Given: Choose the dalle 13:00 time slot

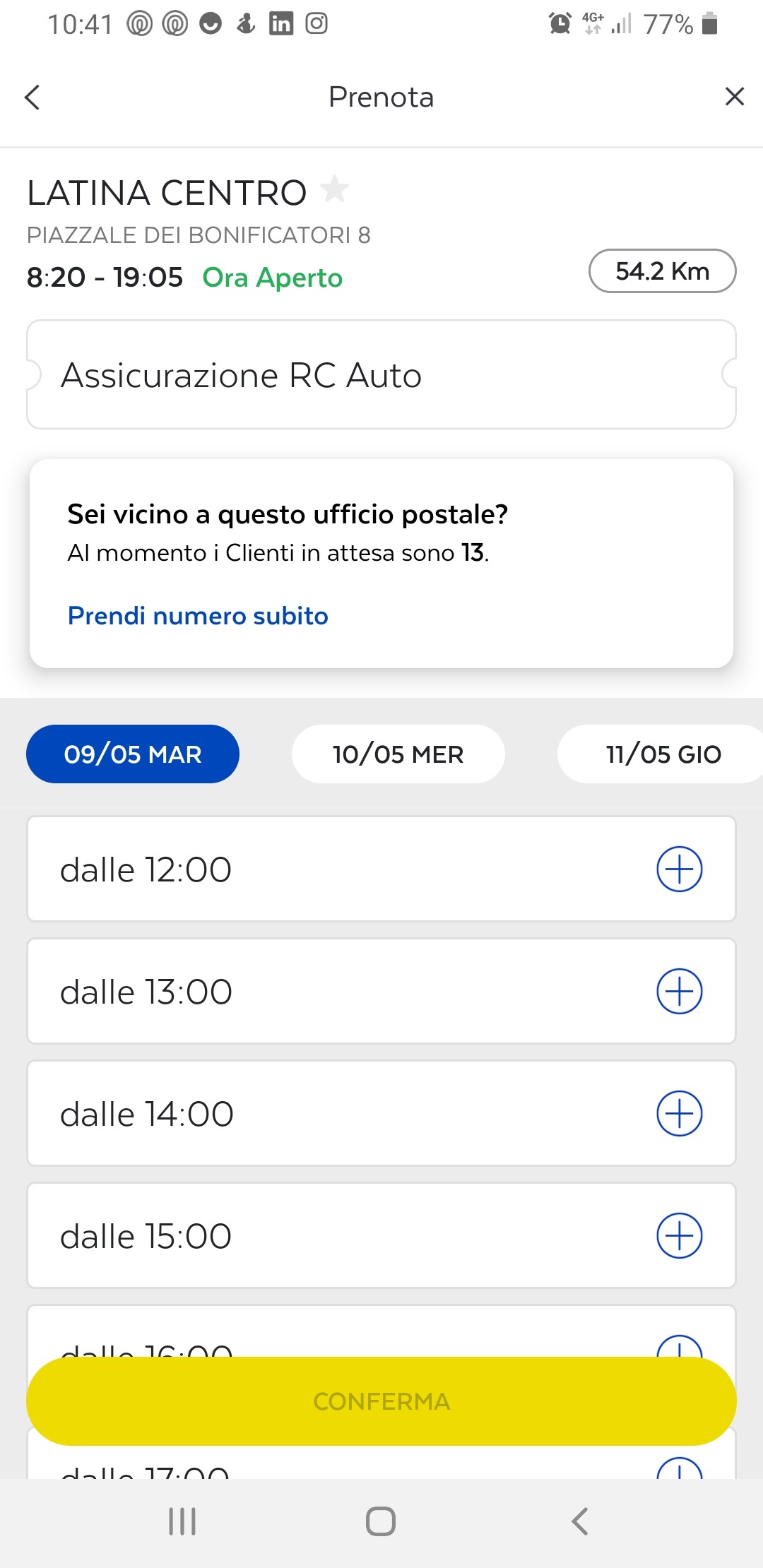Looking at the screenshot, I should click(381, 991).
